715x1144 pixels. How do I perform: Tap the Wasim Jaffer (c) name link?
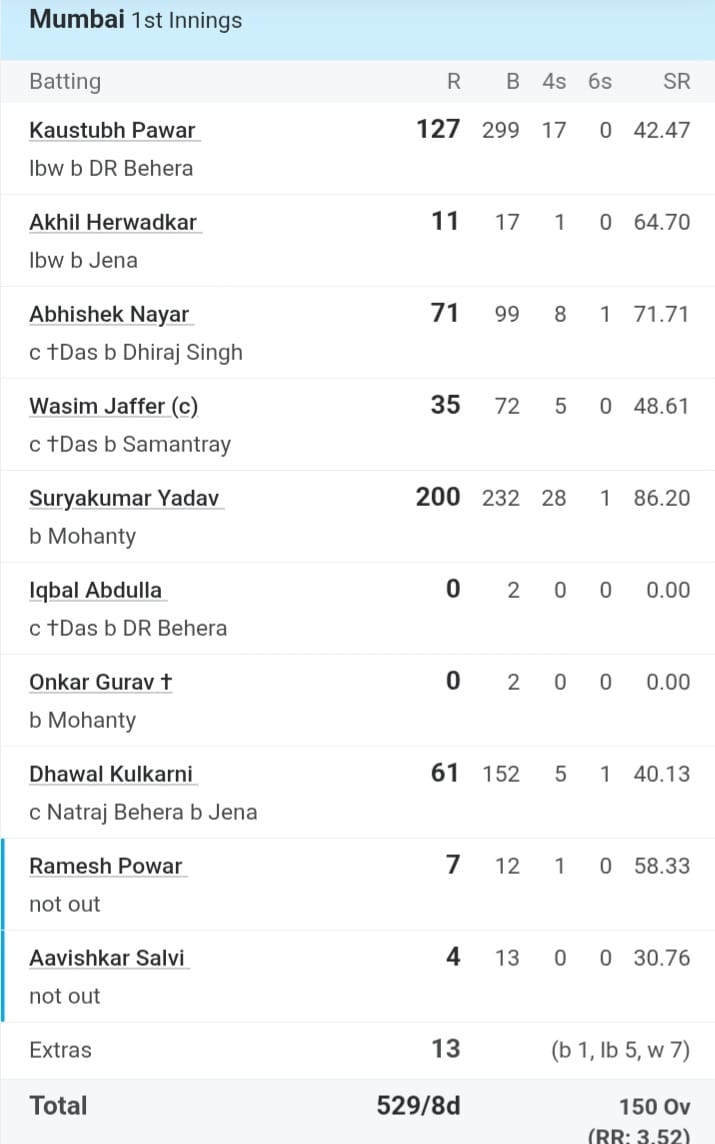[114, 406]
